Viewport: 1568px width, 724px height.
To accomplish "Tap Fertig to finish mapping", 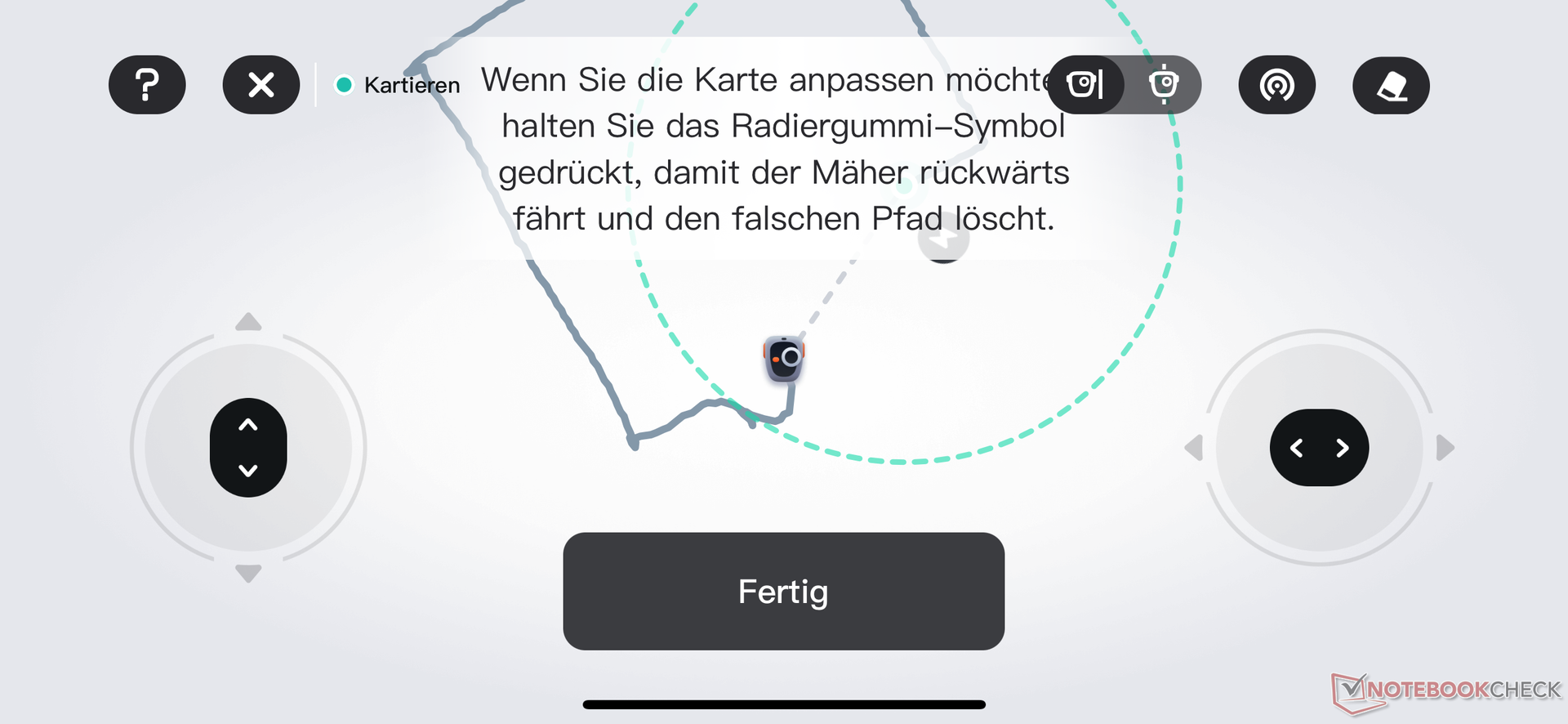I will click(x=783, y=592).
